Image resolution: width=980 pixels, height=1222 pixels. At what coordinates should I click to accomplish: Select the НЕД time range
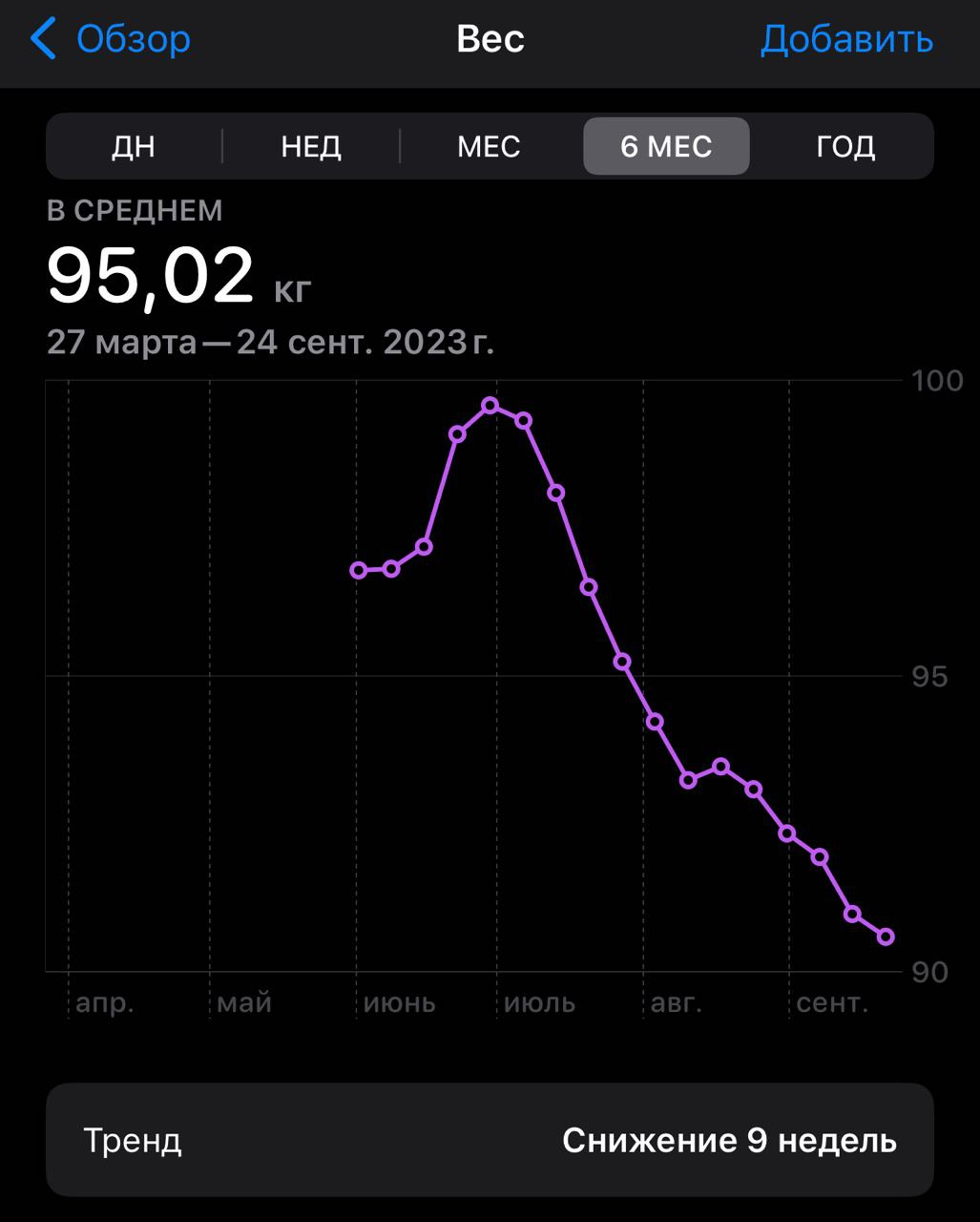click(311, 147)
